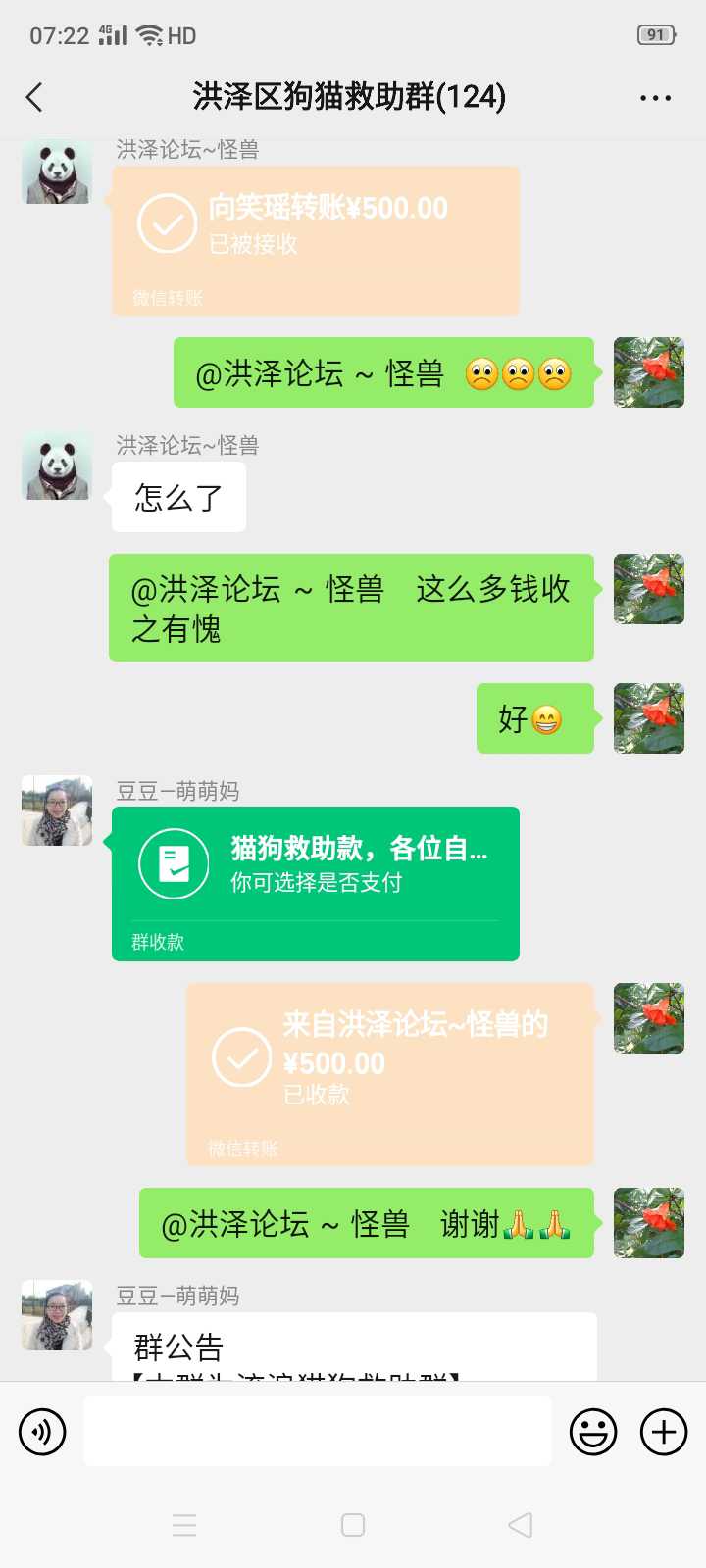
Task: Switch to voice message input
Action: coord(42,1432)
